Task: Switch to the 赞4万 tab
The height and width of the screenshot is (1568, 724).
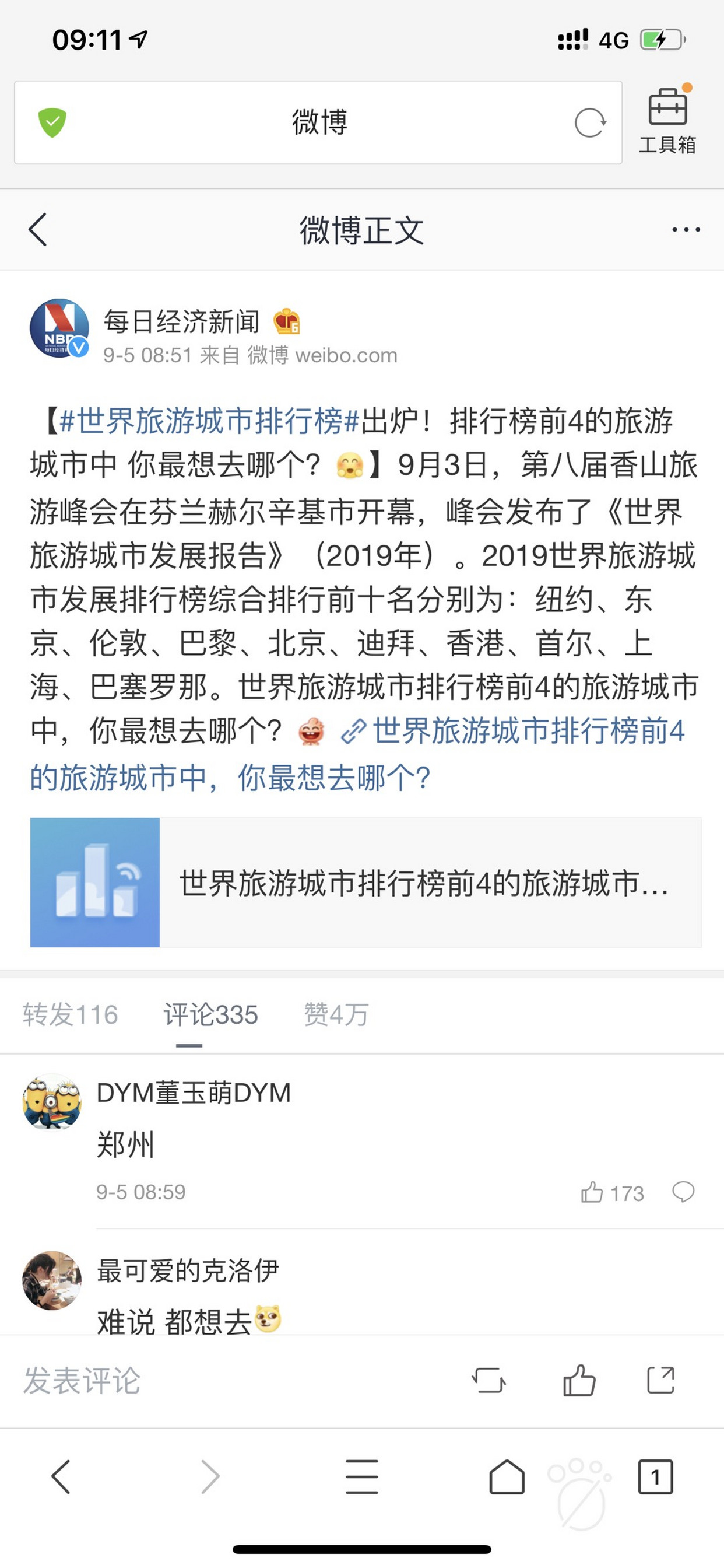Action: click(336, 1014)
